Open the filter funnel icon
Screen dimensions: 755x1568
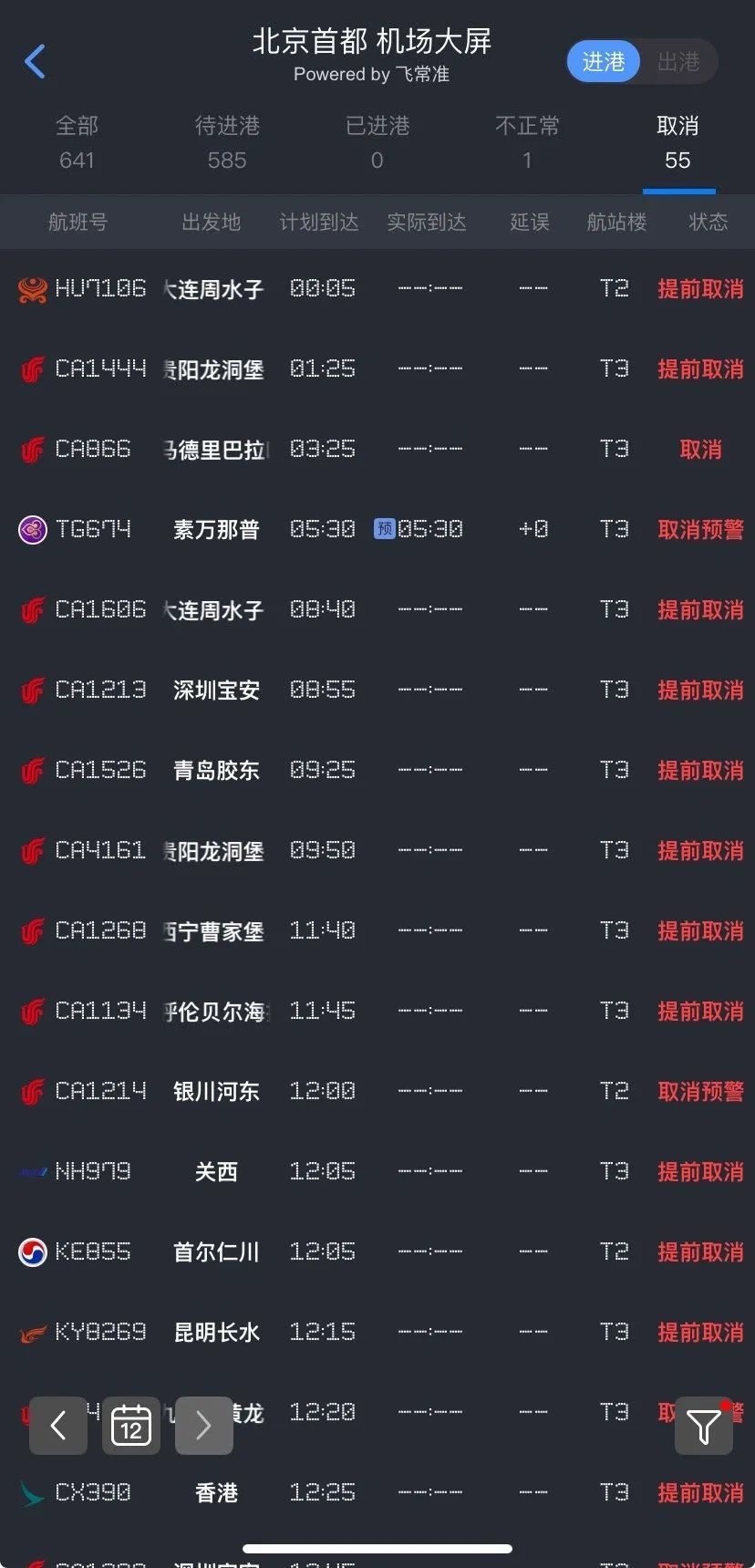click(x=703, y=1426)
